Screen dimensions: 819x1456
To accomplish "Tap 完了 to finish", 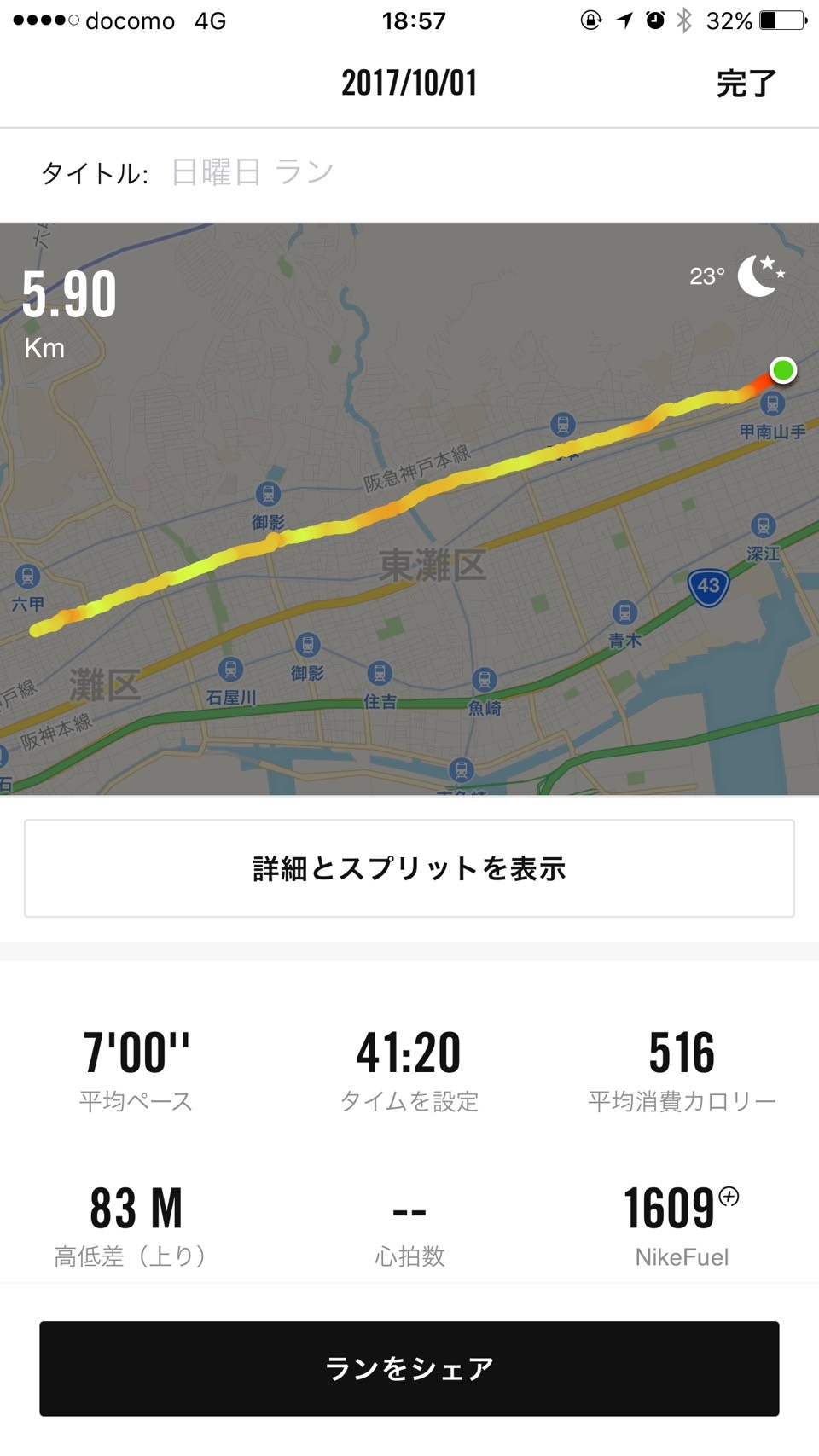I will (x=746, y=84).
